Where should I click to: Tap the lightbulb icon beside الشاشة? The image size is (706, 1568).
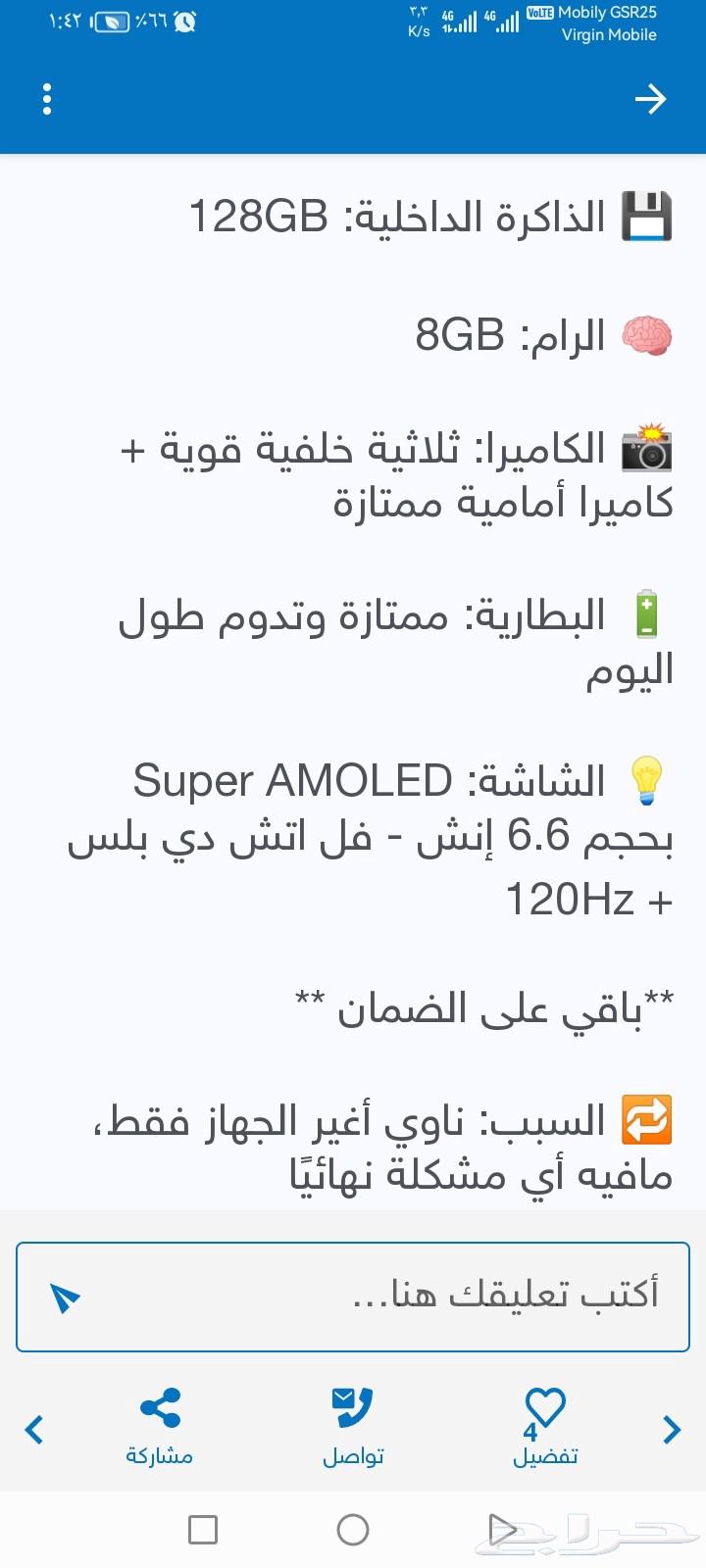pos(647,779)
